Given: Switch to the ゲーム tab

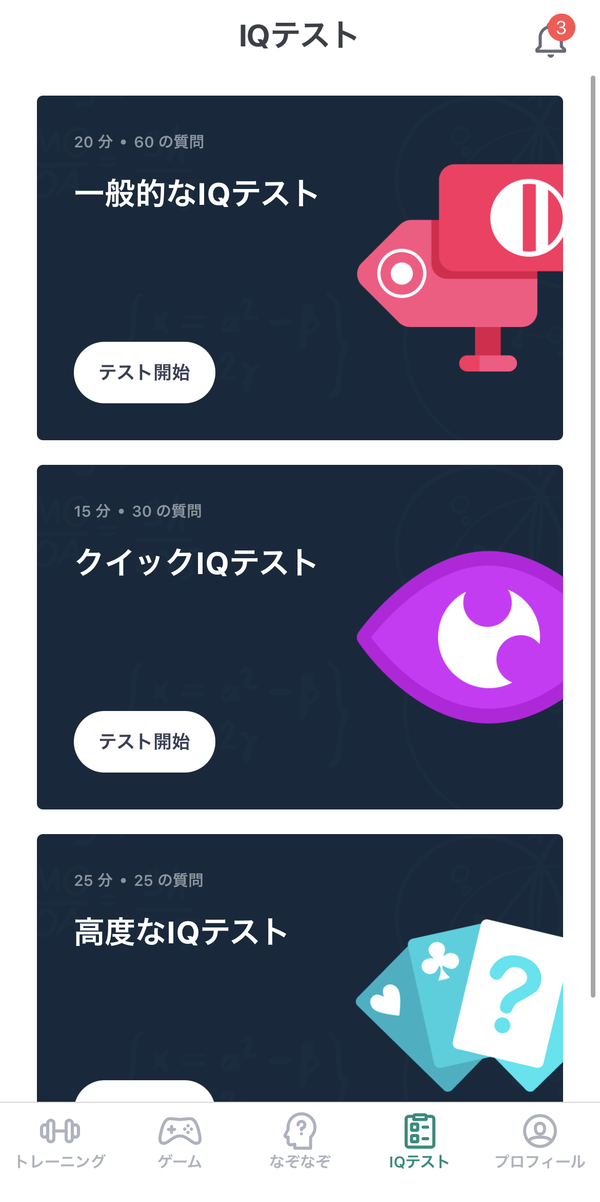Looking at the screenshot, I should (180, 1143).
